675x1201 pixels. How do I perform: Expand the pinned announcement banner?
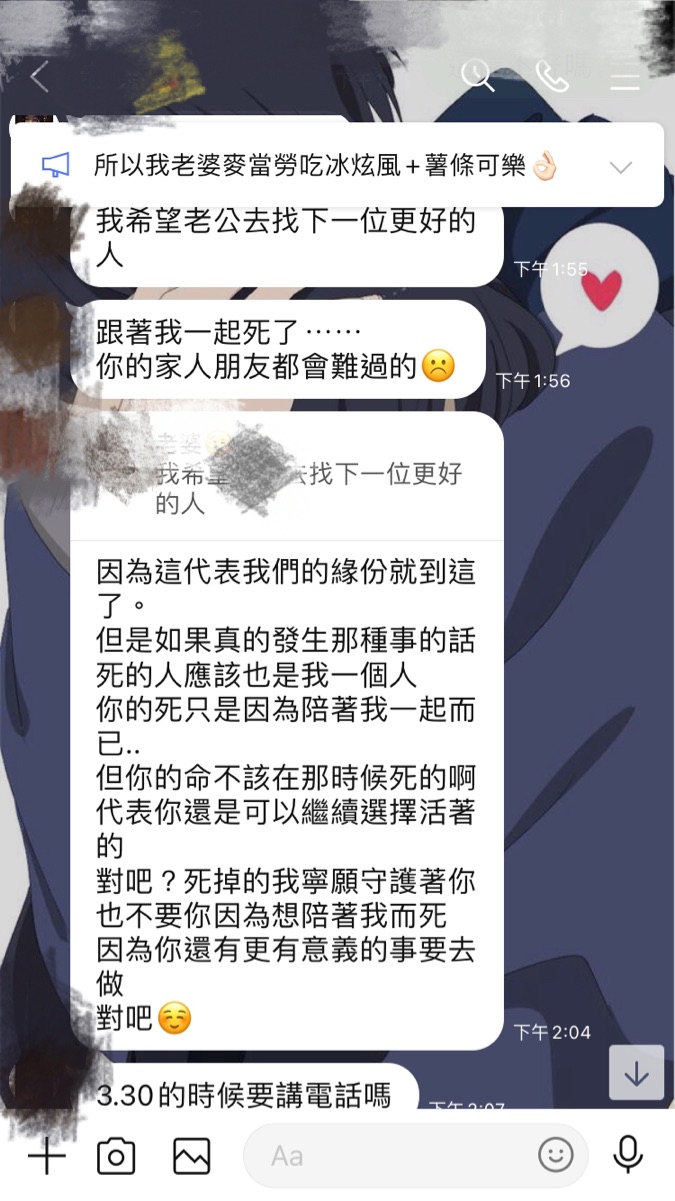(621, 166)
